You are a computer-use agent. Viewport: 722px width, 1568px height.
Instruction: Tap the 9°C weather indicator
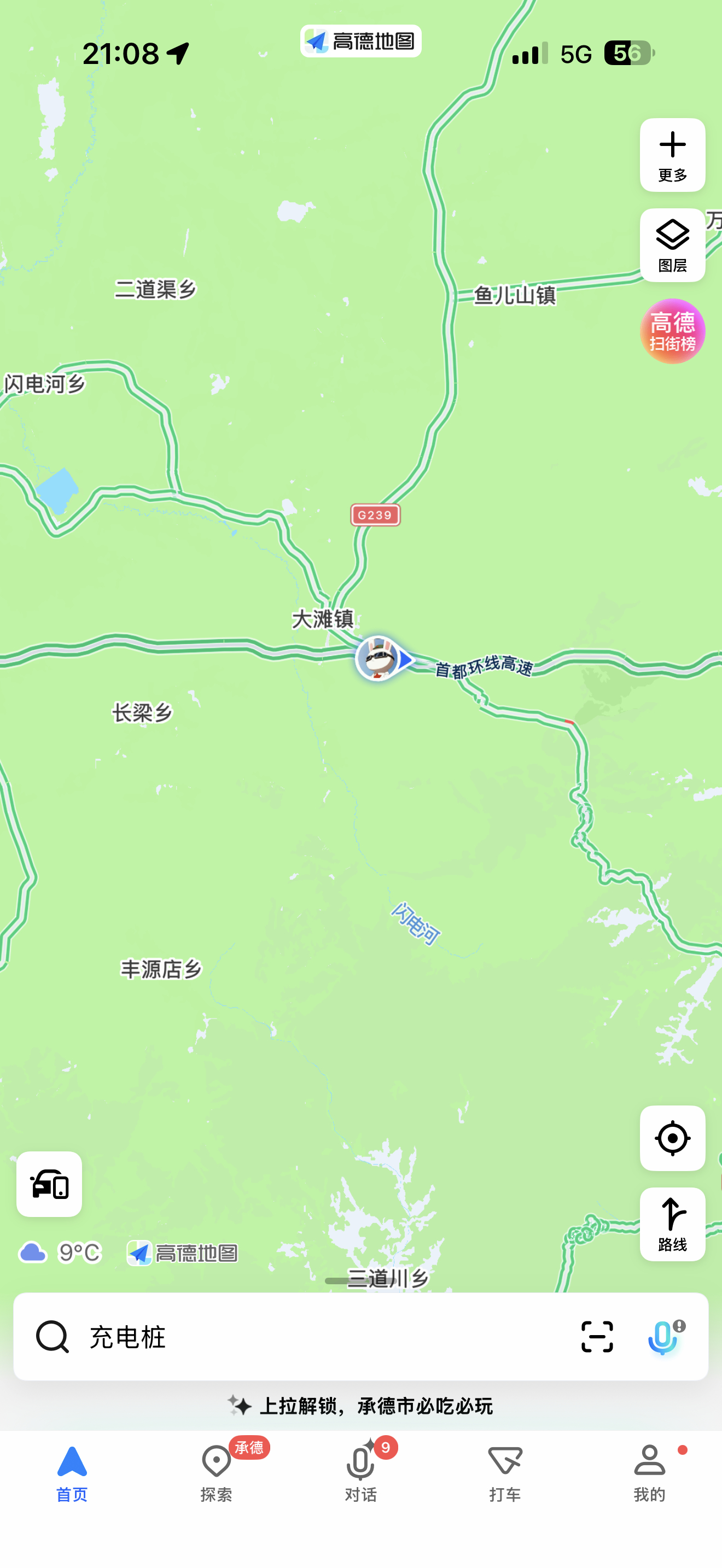coord(61,1253)
